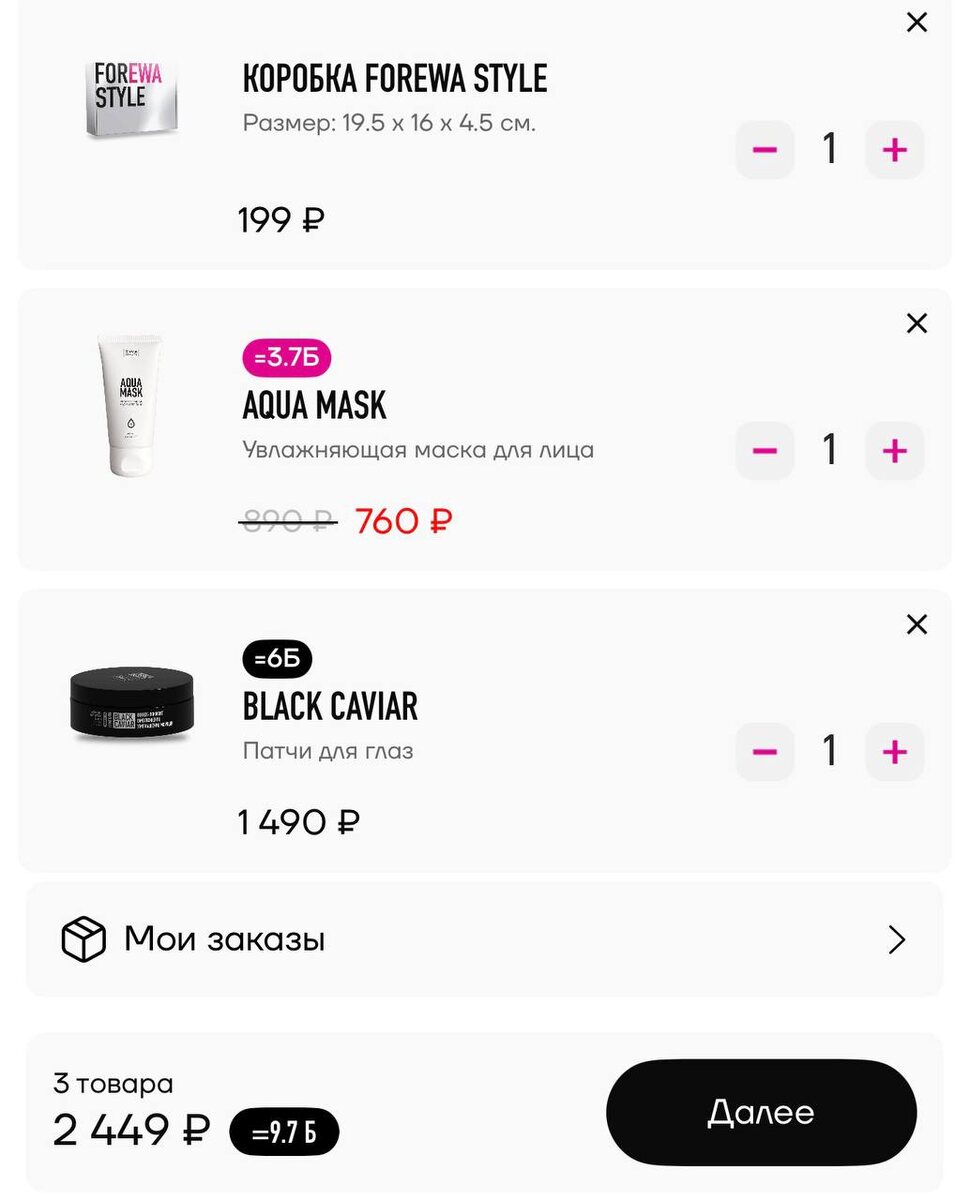Open Мои заказы
The image size is (970, 1200).
click(x=484, y=940)
